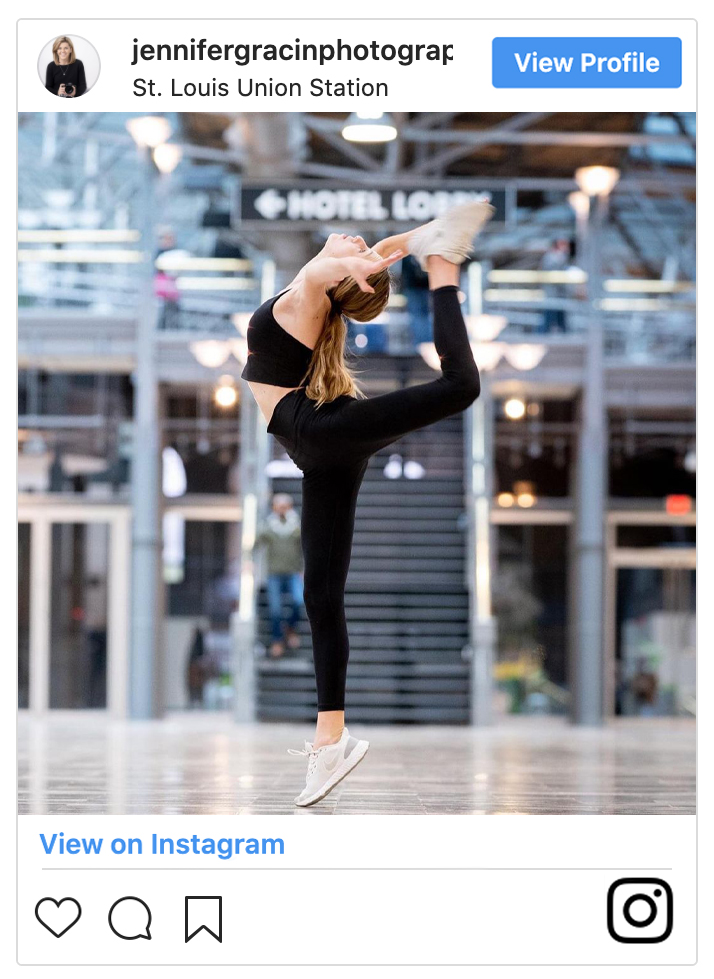This screenshot has width=714, height=979.
Task: Open the jennifergracinphotography username link
Action: 292,50
